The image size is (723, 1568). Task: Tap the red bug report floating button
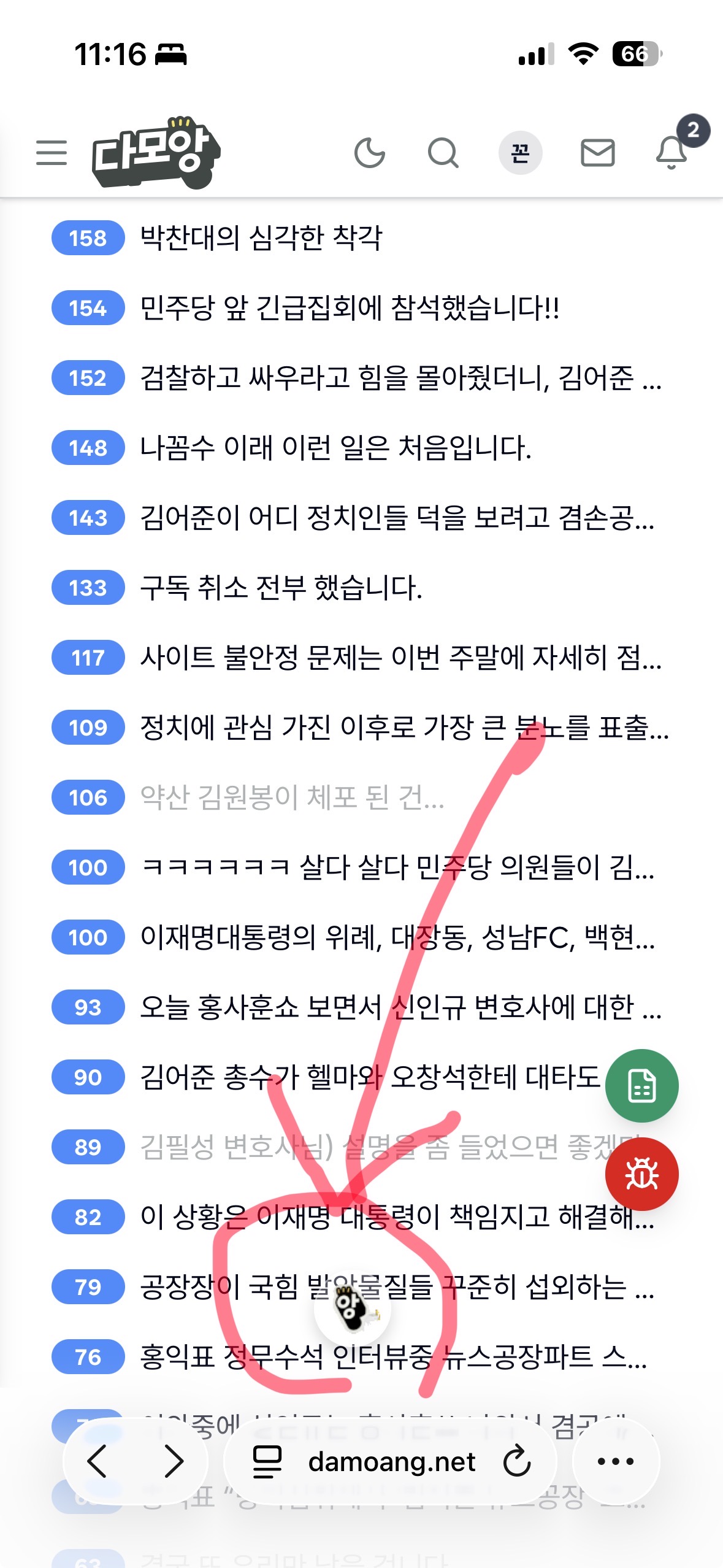(x=641, y=1174)
